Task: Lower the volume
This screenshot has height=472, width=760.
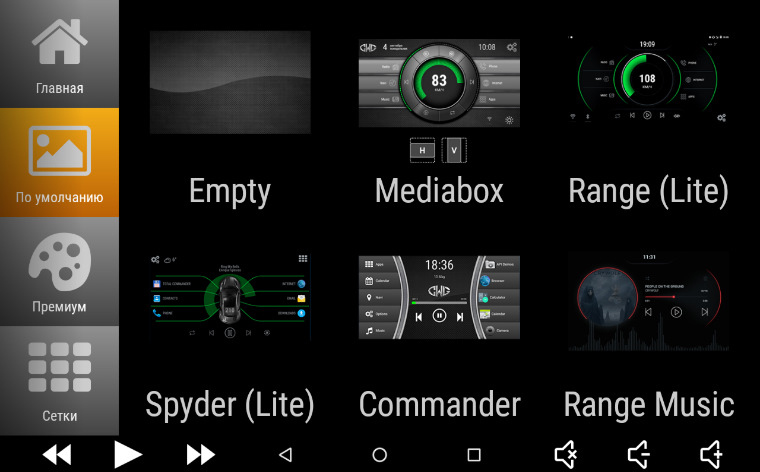Action: coord(638,454)
